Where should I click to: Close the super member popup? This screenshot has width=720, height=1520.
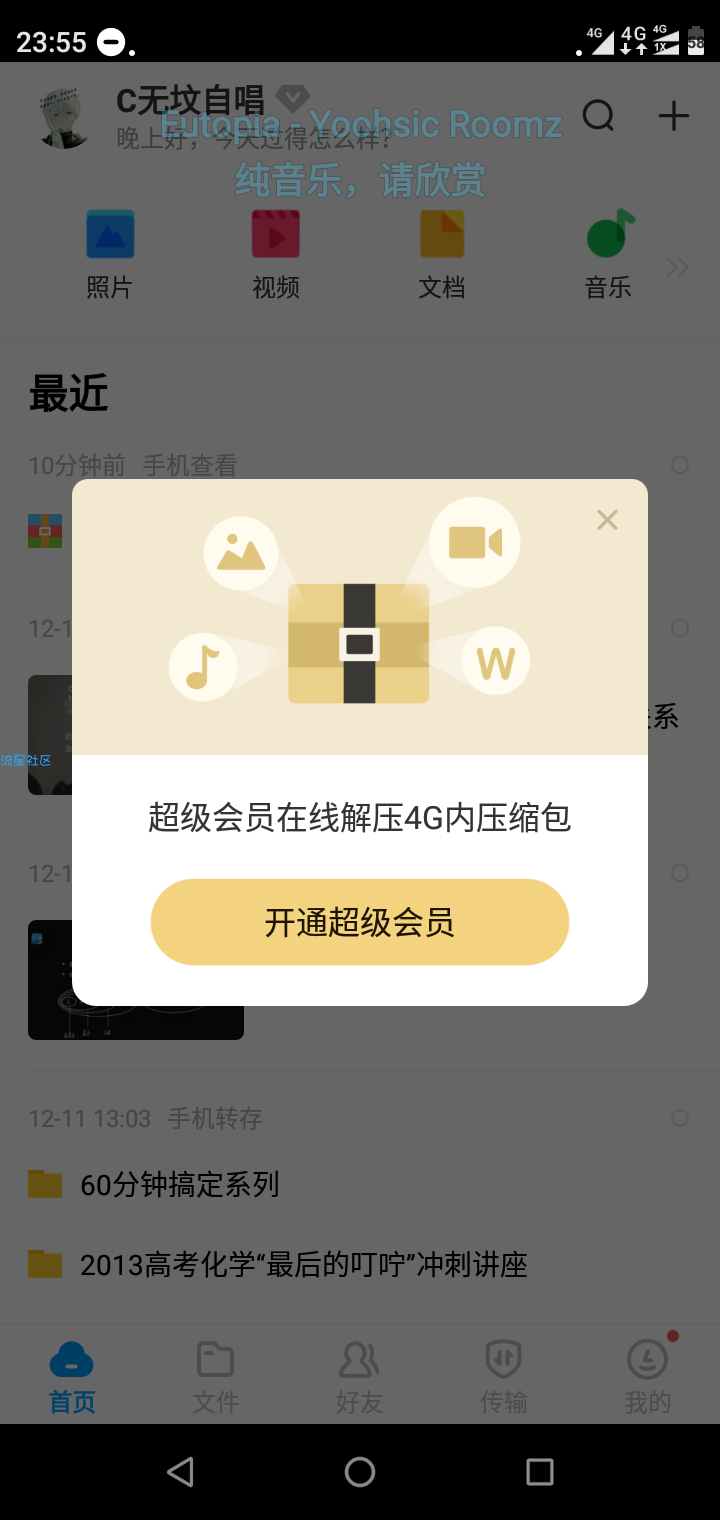tap(607, 519)
